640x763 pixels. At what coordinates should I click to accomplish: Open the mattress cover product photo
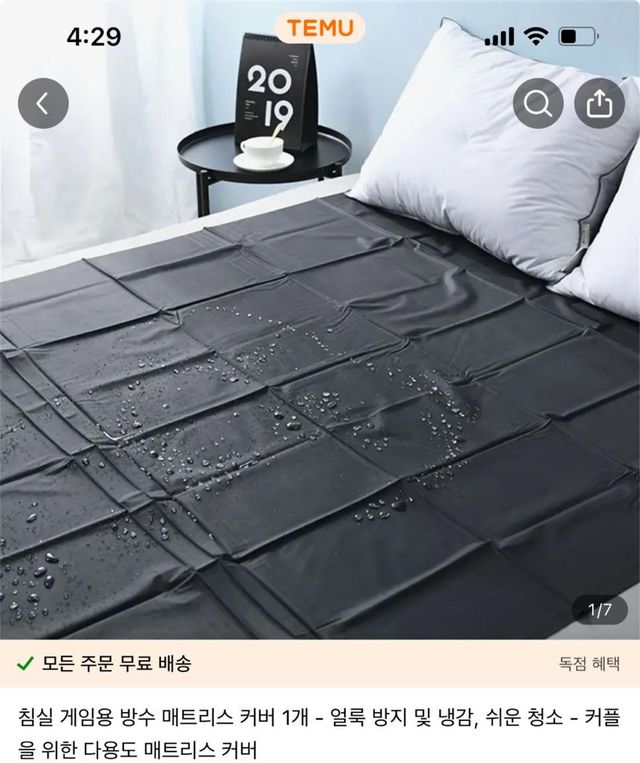tap(320, 400)
